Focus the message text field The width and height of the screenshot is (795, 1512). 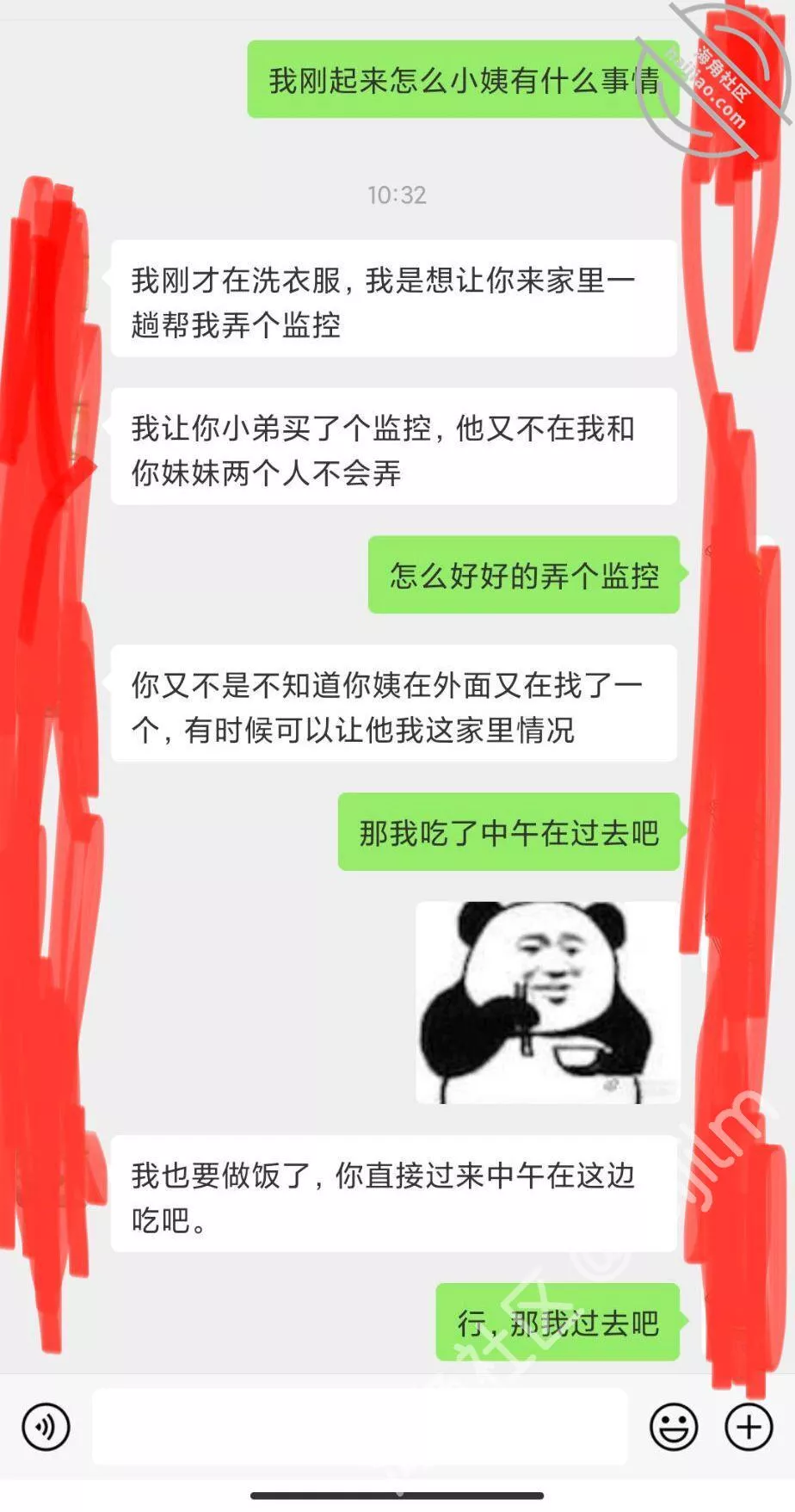(360, 1427)
